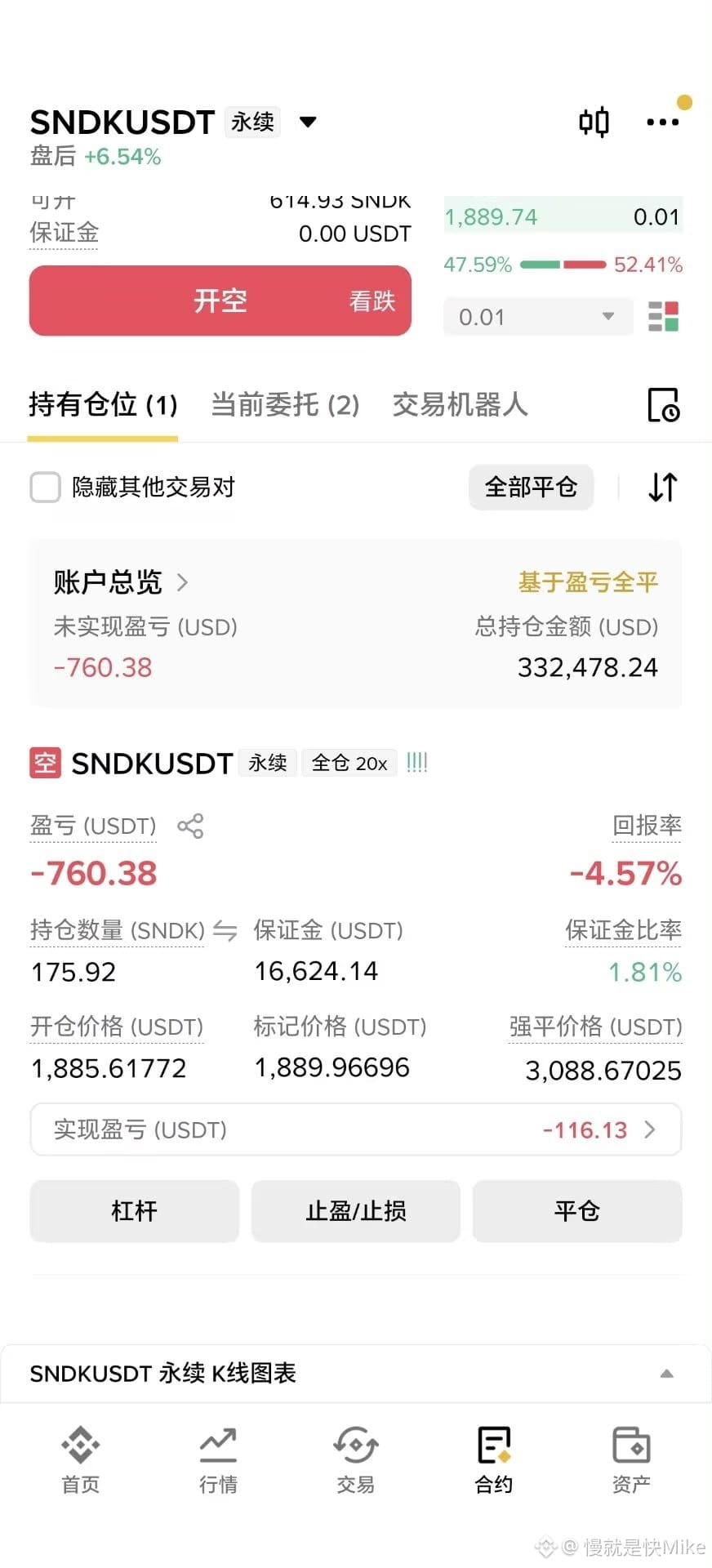
Task: Go to the 资产 assets tab
Action: tap(631, 1459)
